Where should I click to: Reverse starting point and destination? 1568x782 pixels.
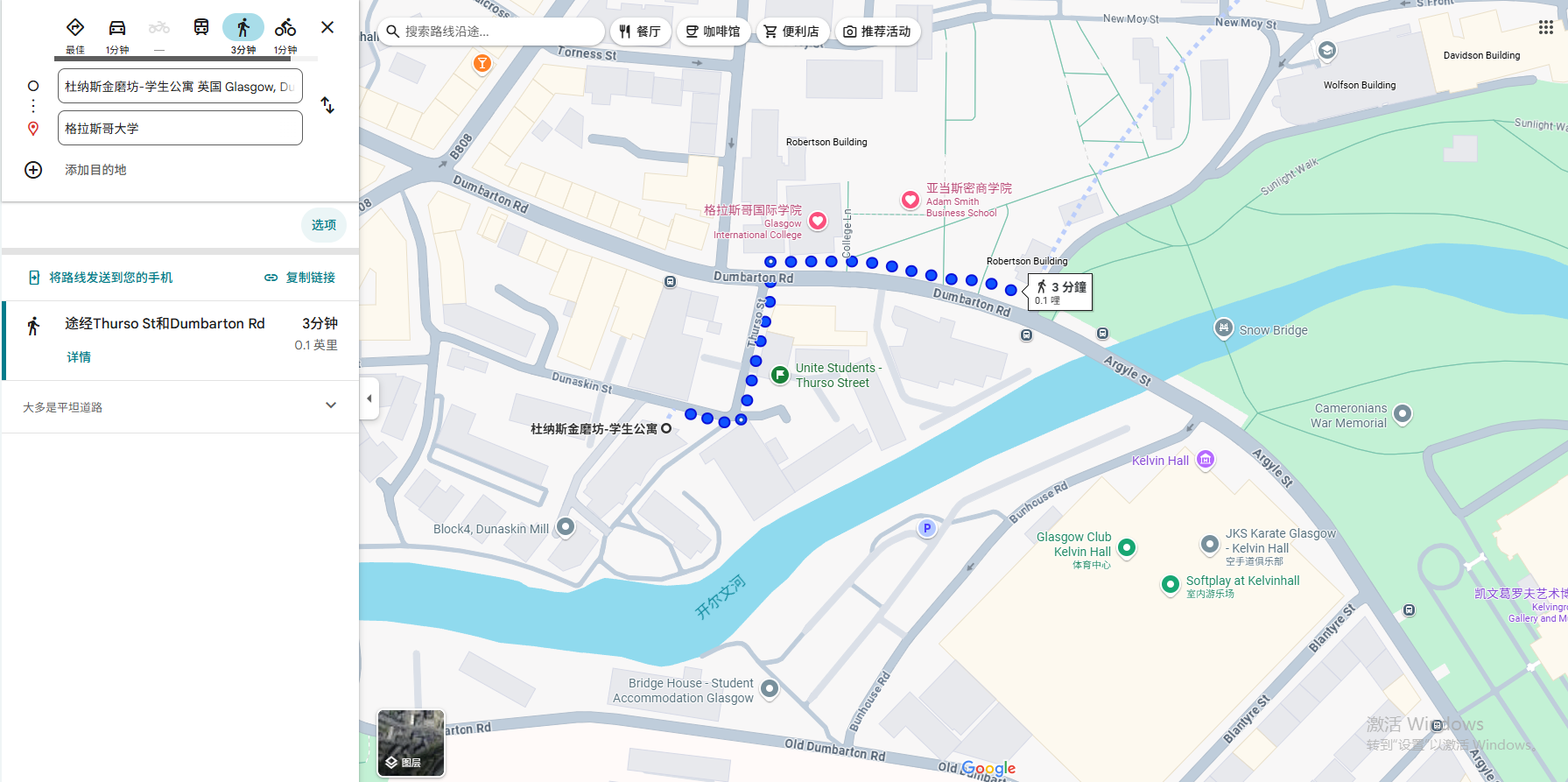[x=327, y=105]
